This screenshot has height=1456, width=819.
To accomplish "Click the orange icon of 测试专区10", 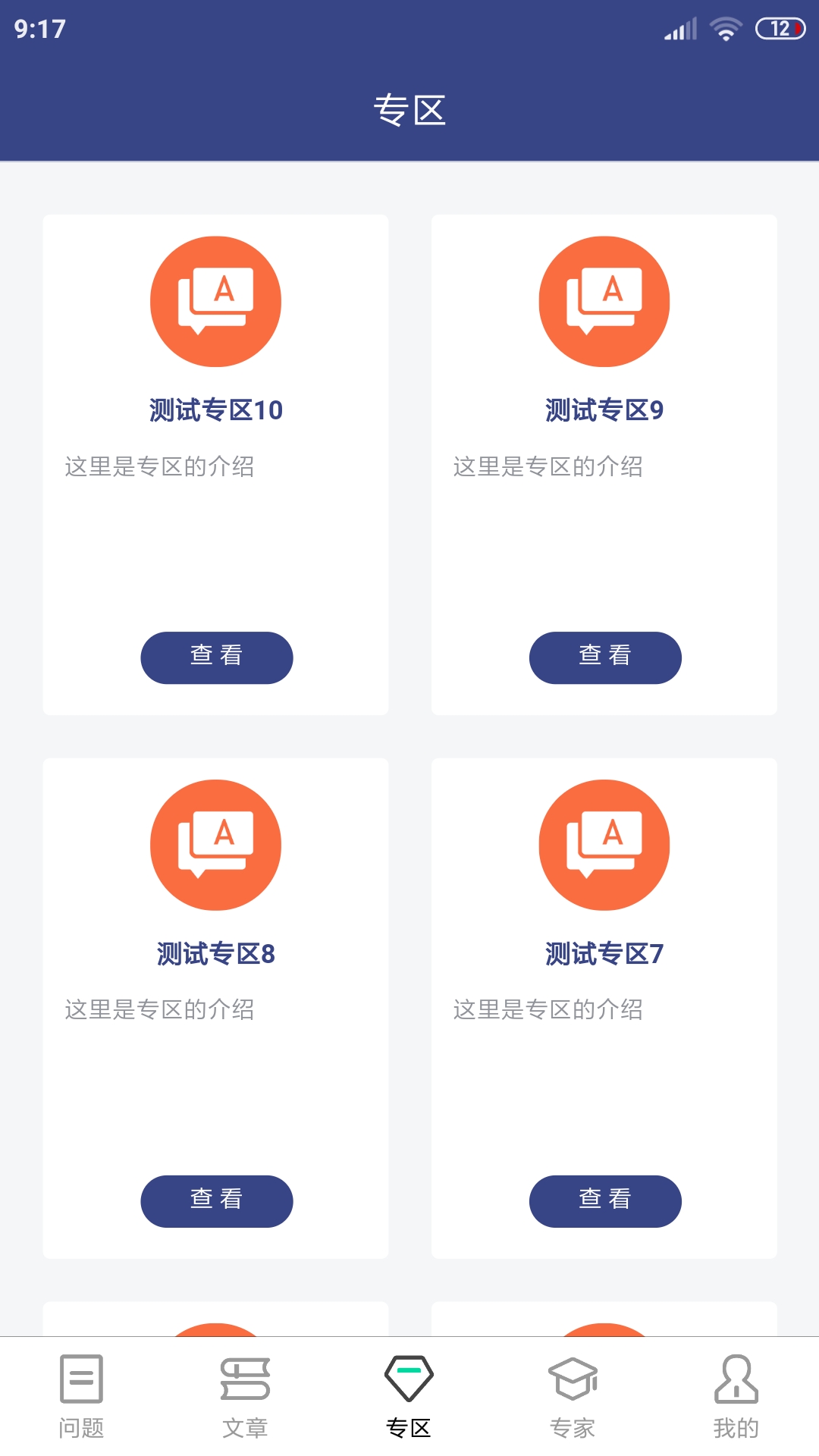I will point(215,301).
